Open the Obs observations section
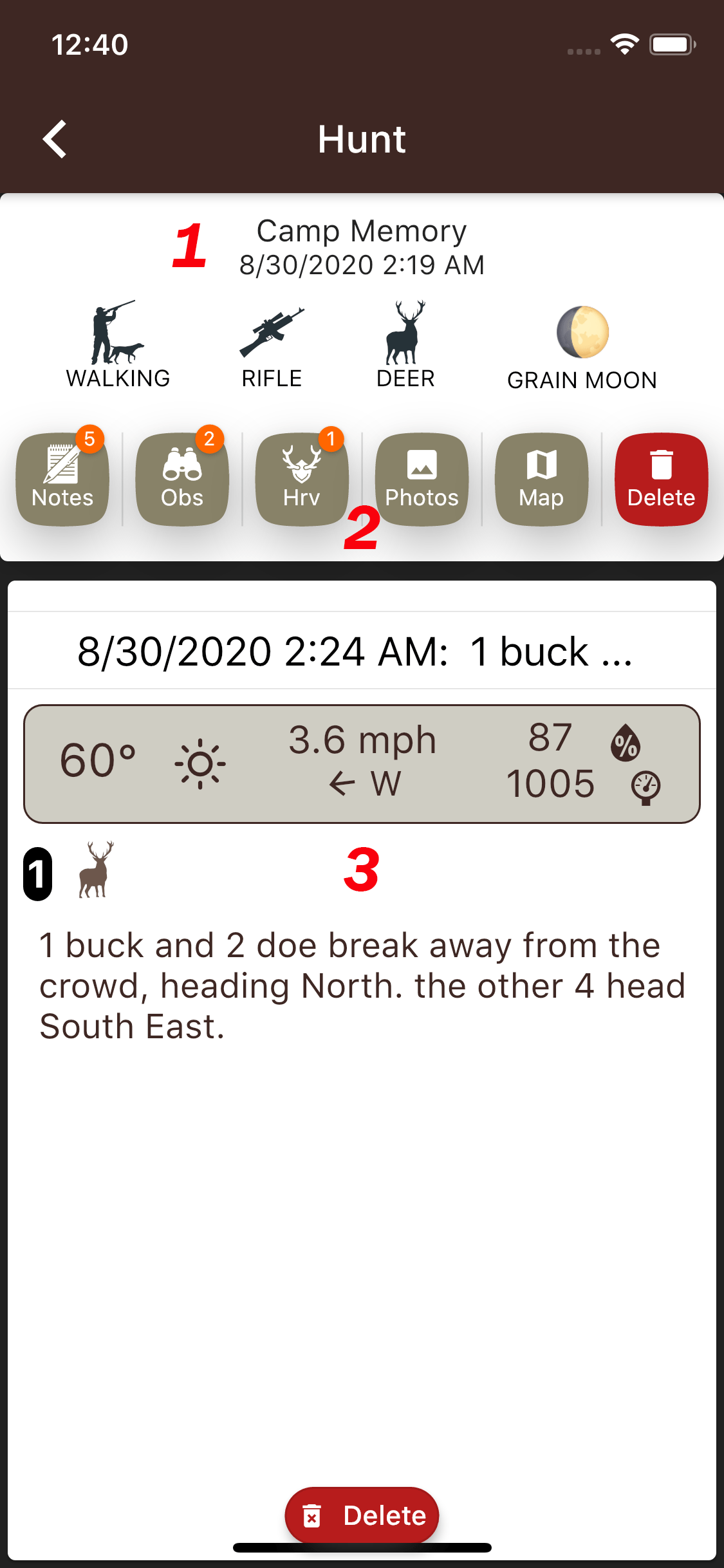The height and width of the screenshot is (1568, 724). click(x=182, y=480)
